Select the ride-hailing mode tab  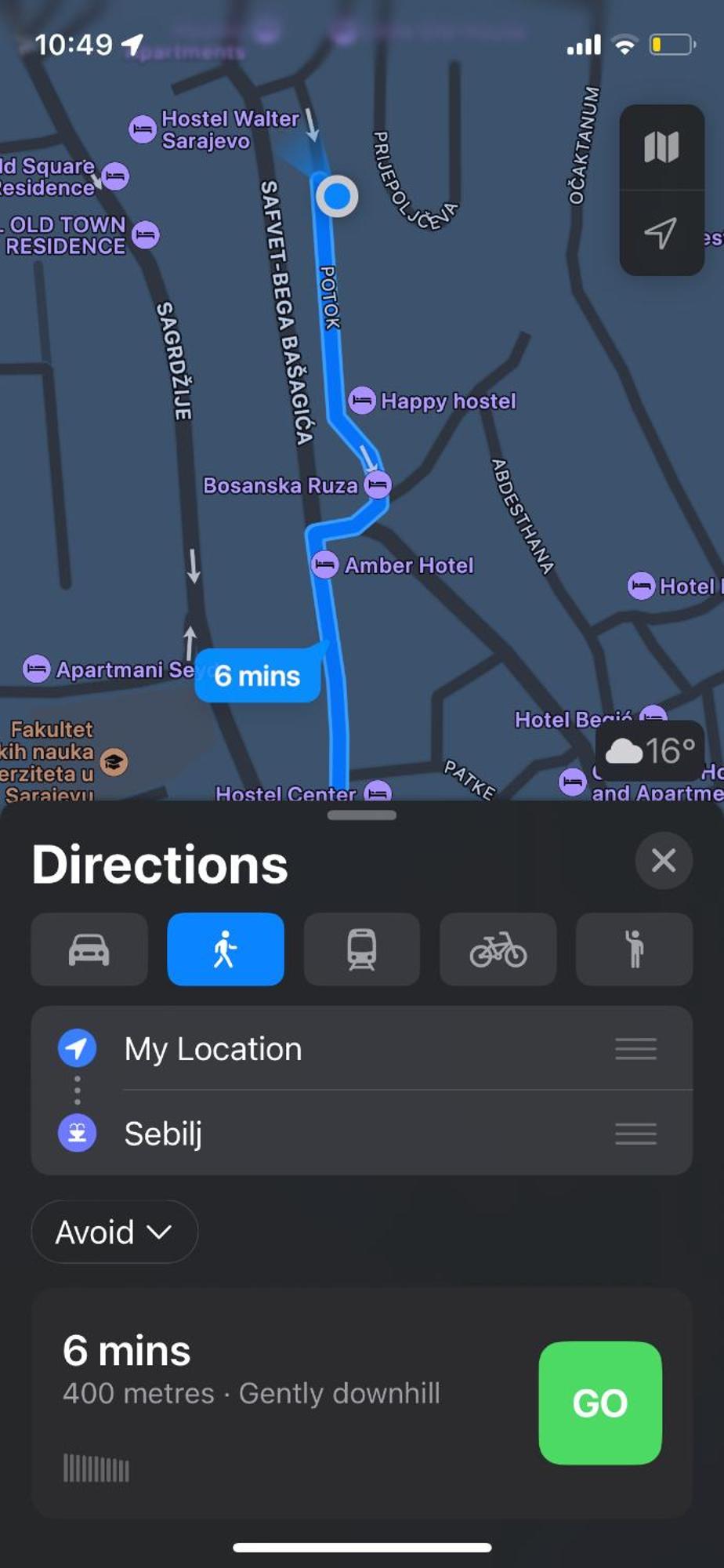tap(634, 949)
